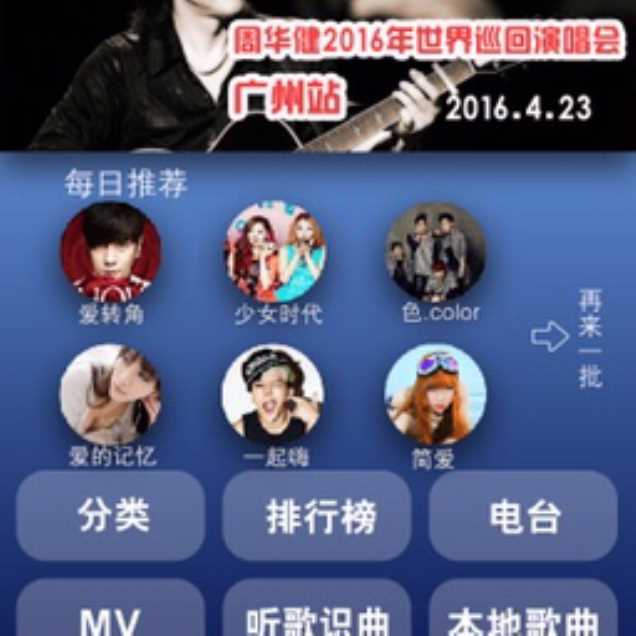Open the 色.color recommendation
The width and height of the screenshot is (636, 636).
pyautogui.click(x=436, y=252)
